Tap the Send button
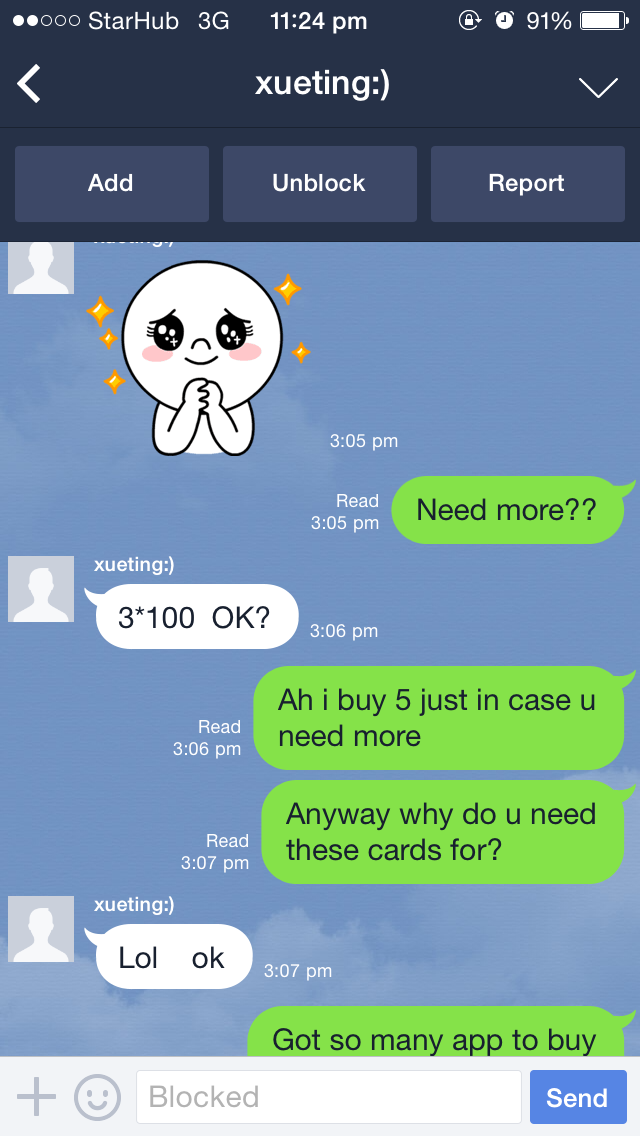The width and height of the screenshot is (640, 1136). pyautogui.click(x=577, y=1097)
